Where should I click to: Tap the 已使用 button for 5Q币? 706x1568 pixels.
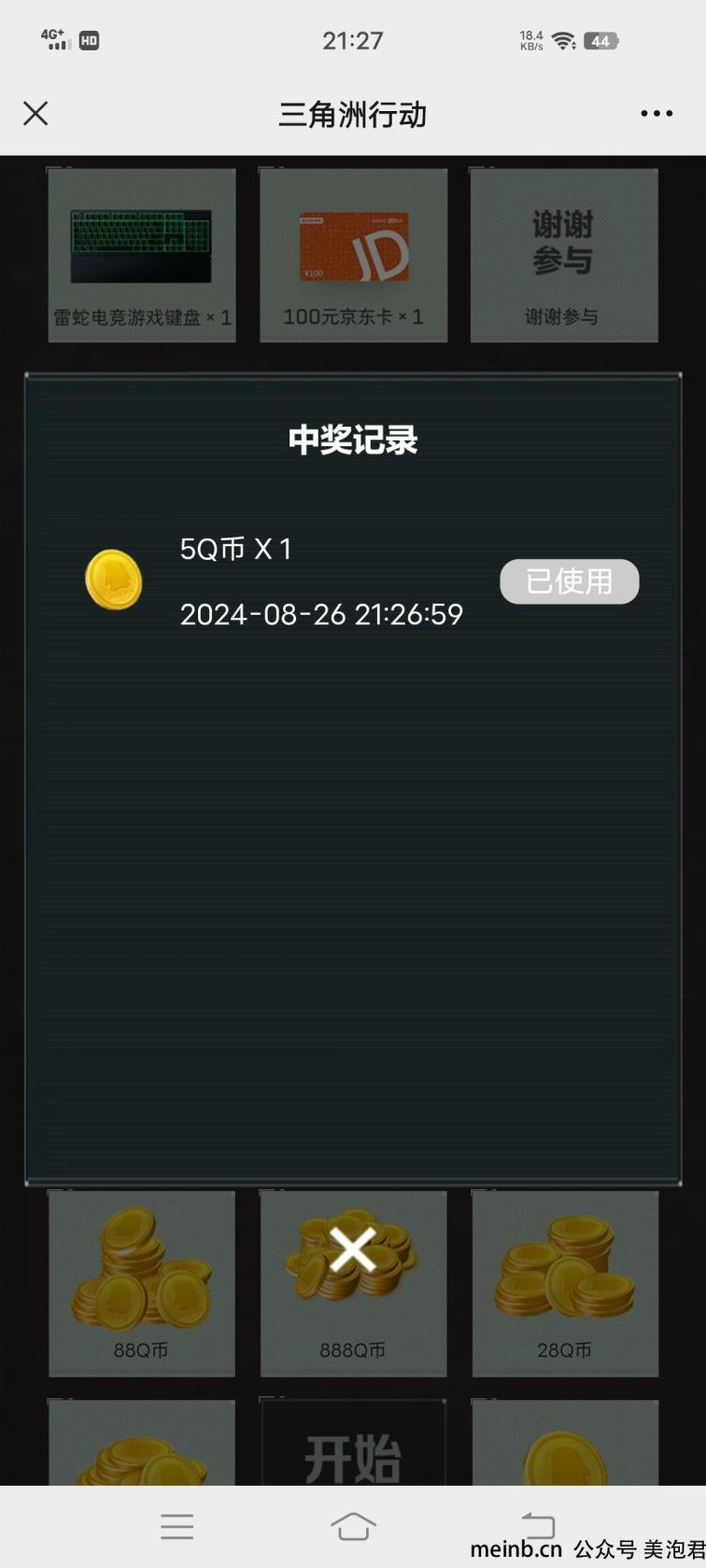(x=569, y=581)
